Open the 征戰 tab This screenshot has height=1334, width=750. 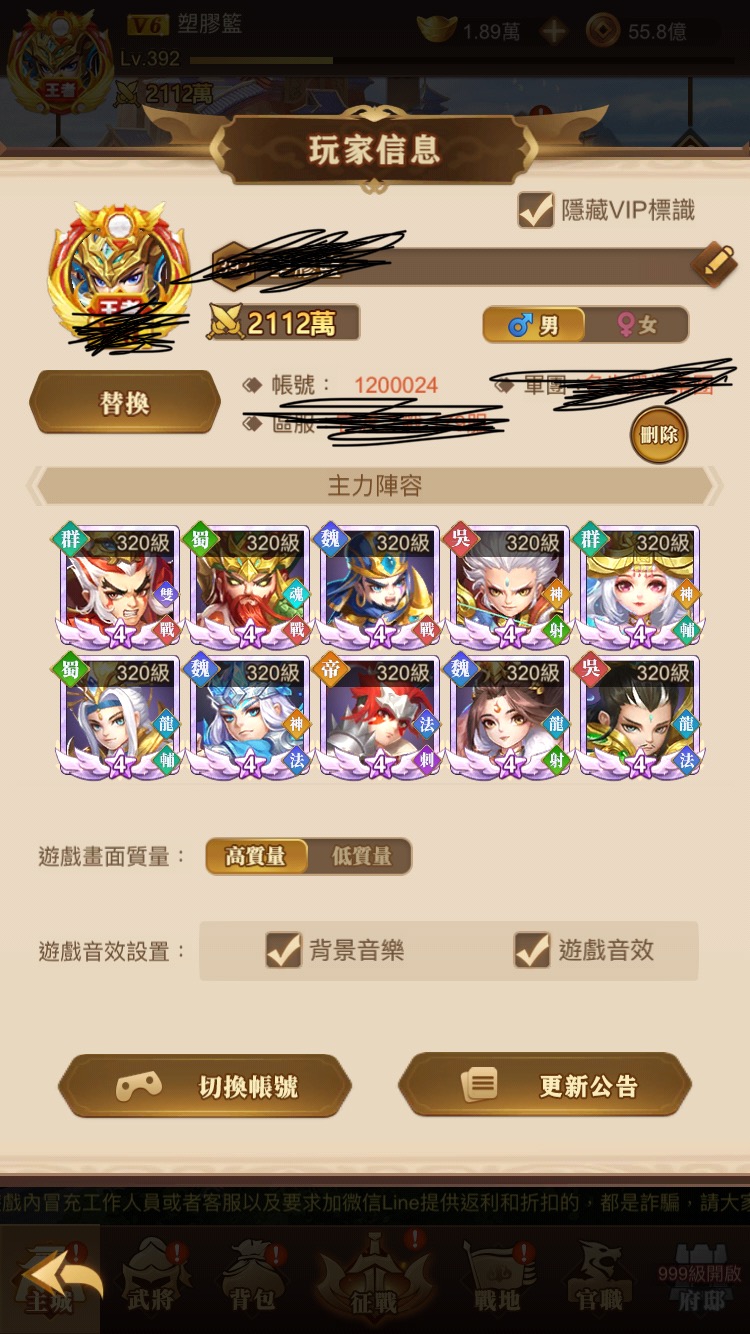click(374, 1280)
